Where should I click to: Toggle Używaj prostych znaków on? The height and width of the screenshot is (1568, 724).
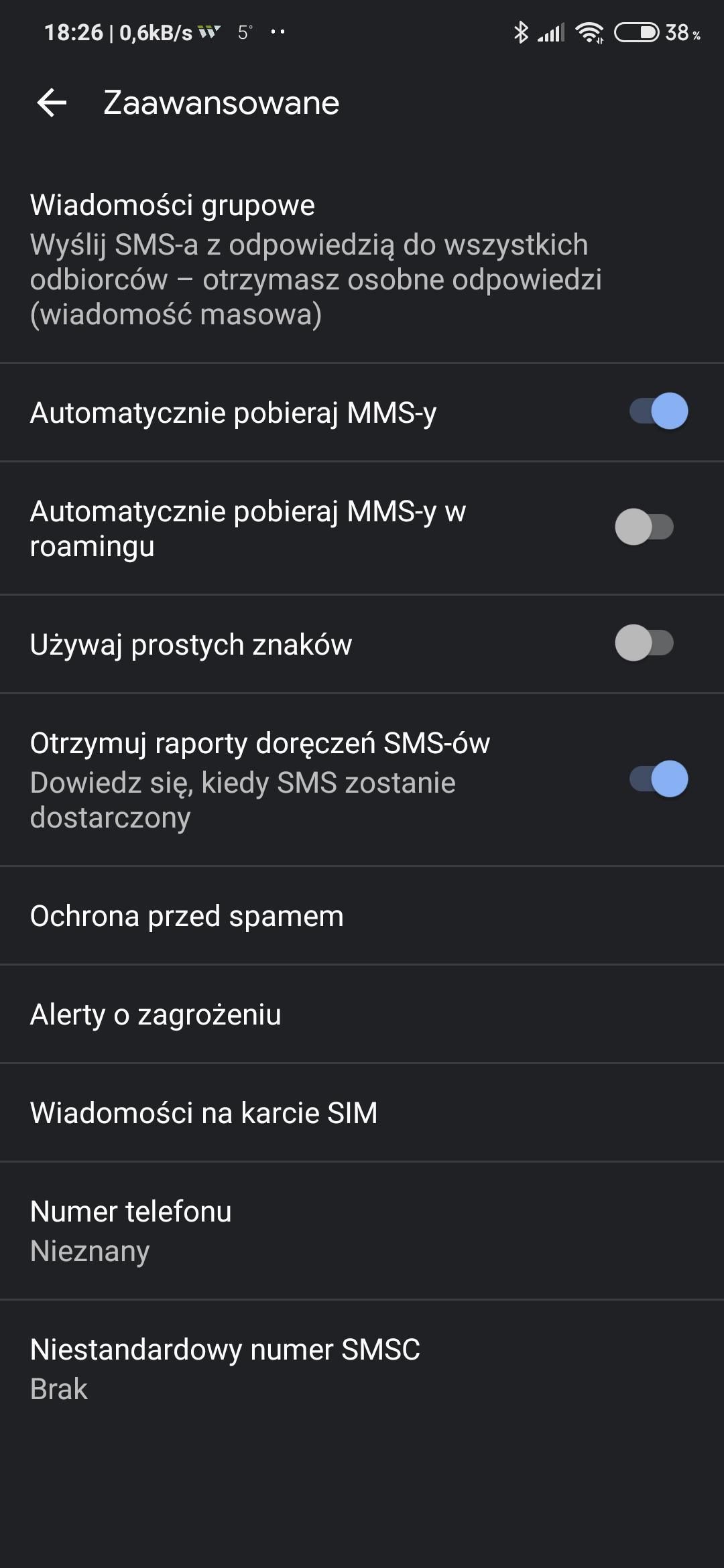tap(644, 643)
